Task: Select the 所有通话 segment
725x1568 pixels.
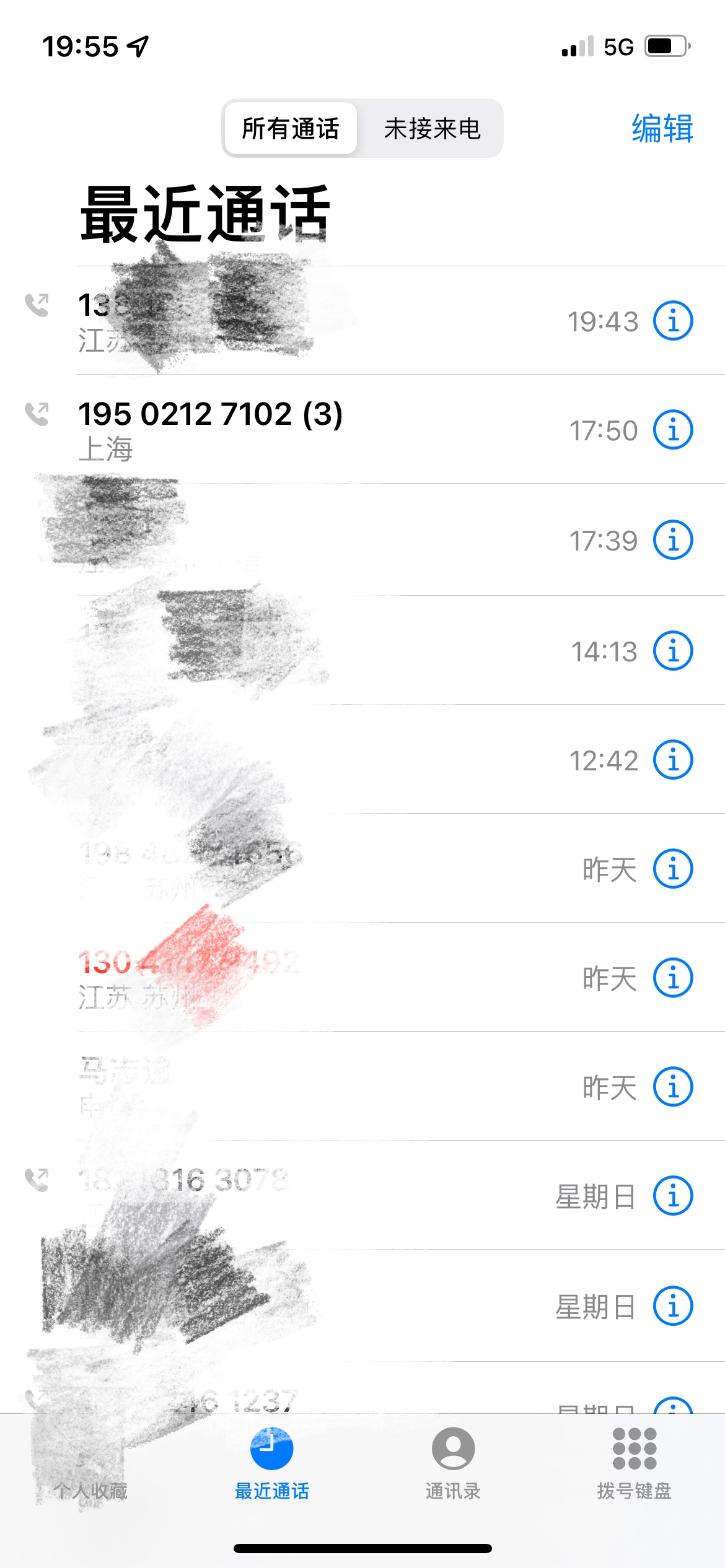Action: coord(291,129)
